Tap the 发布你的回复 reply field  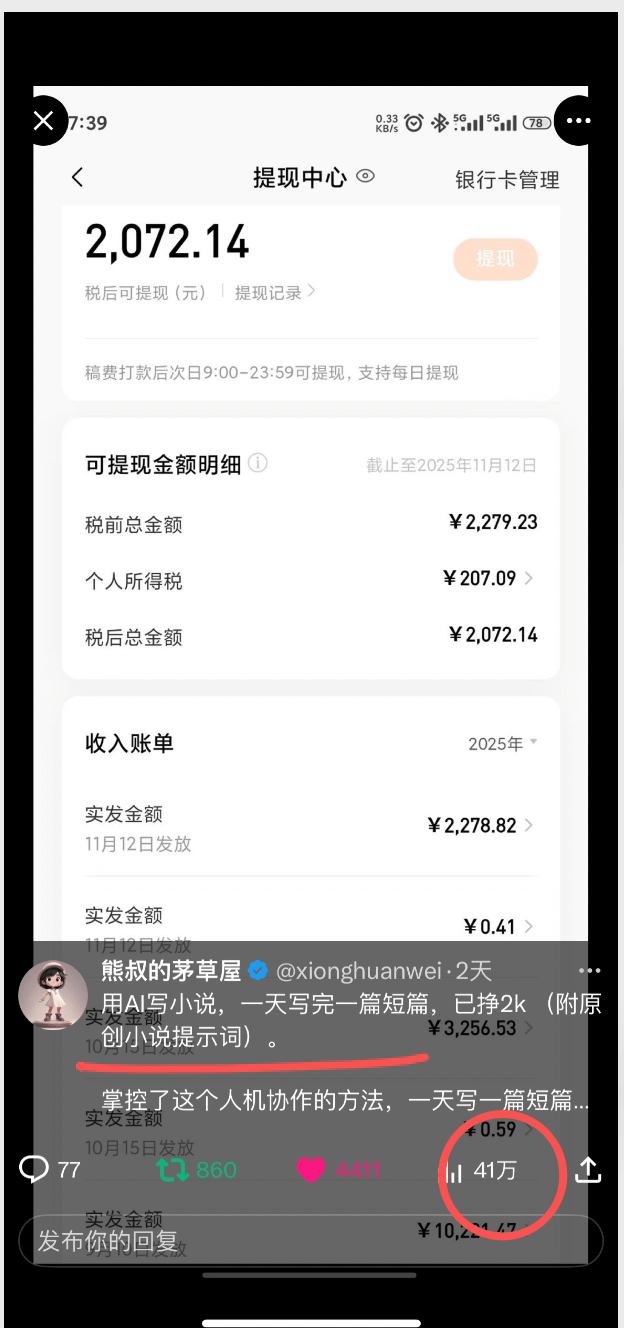click(310, 1242)
